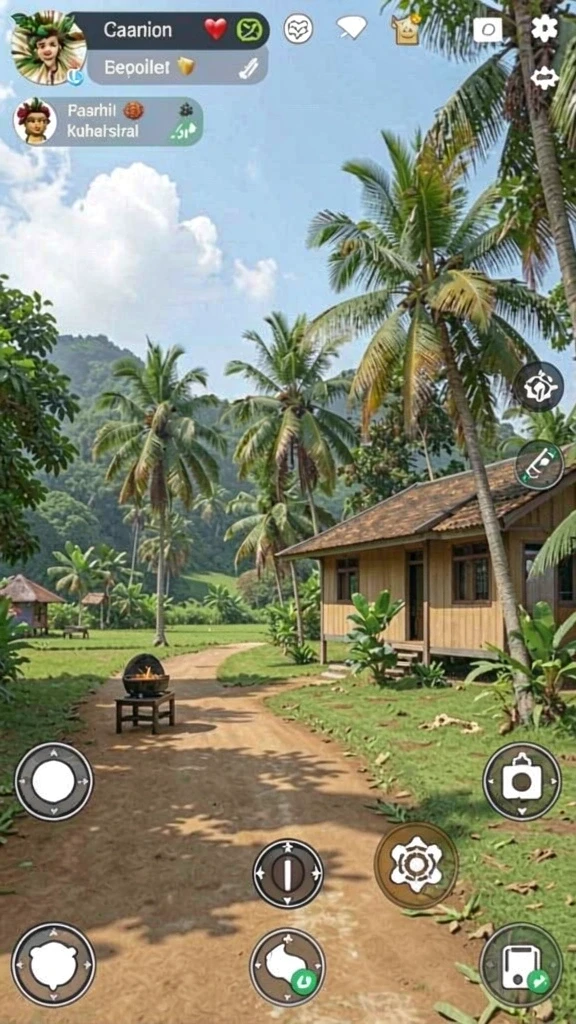The height and width of the screenshot is (1024, 576).
Task: Tap the upper dark round icon on the right edge
Action: pos(538,387)
